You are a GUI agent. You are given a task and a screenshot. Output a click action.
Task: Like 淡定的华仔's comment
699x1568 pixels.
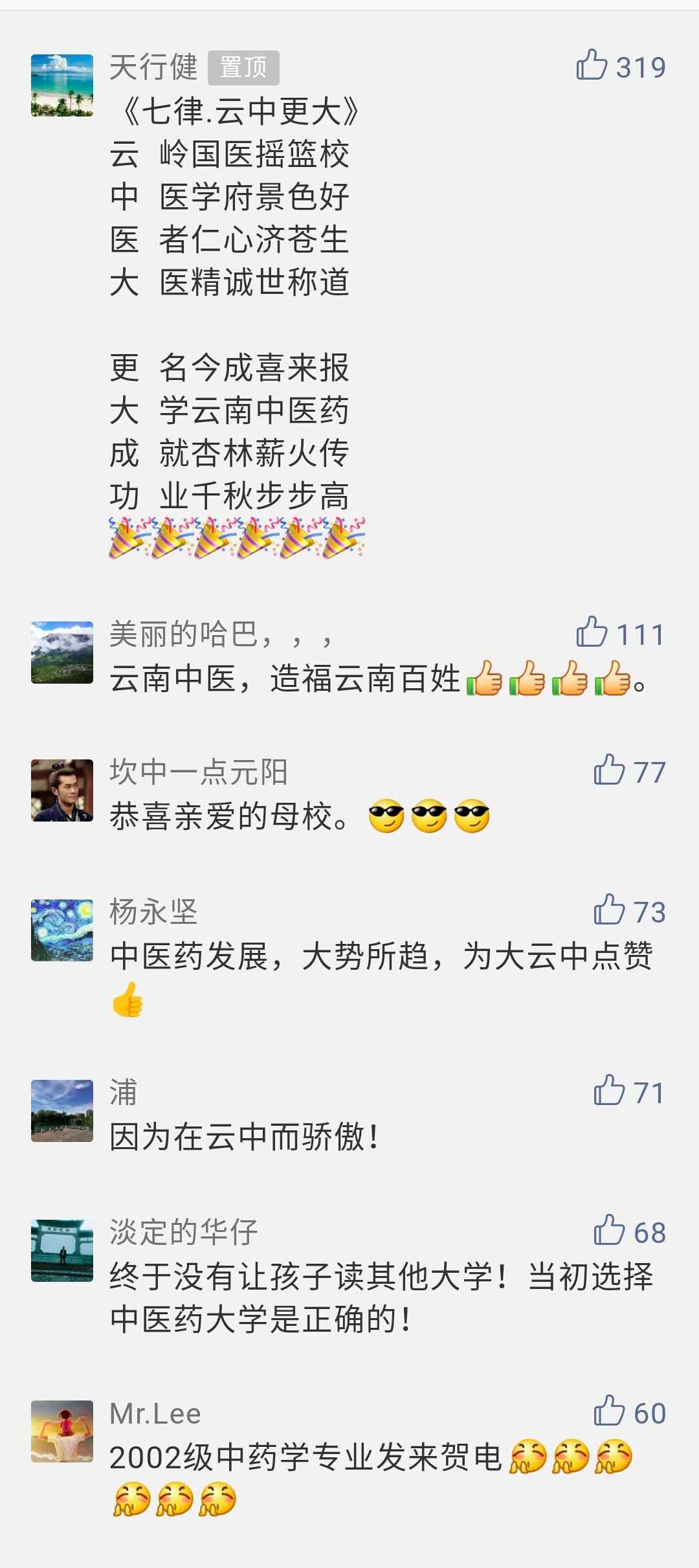[x=609, y=1231]
